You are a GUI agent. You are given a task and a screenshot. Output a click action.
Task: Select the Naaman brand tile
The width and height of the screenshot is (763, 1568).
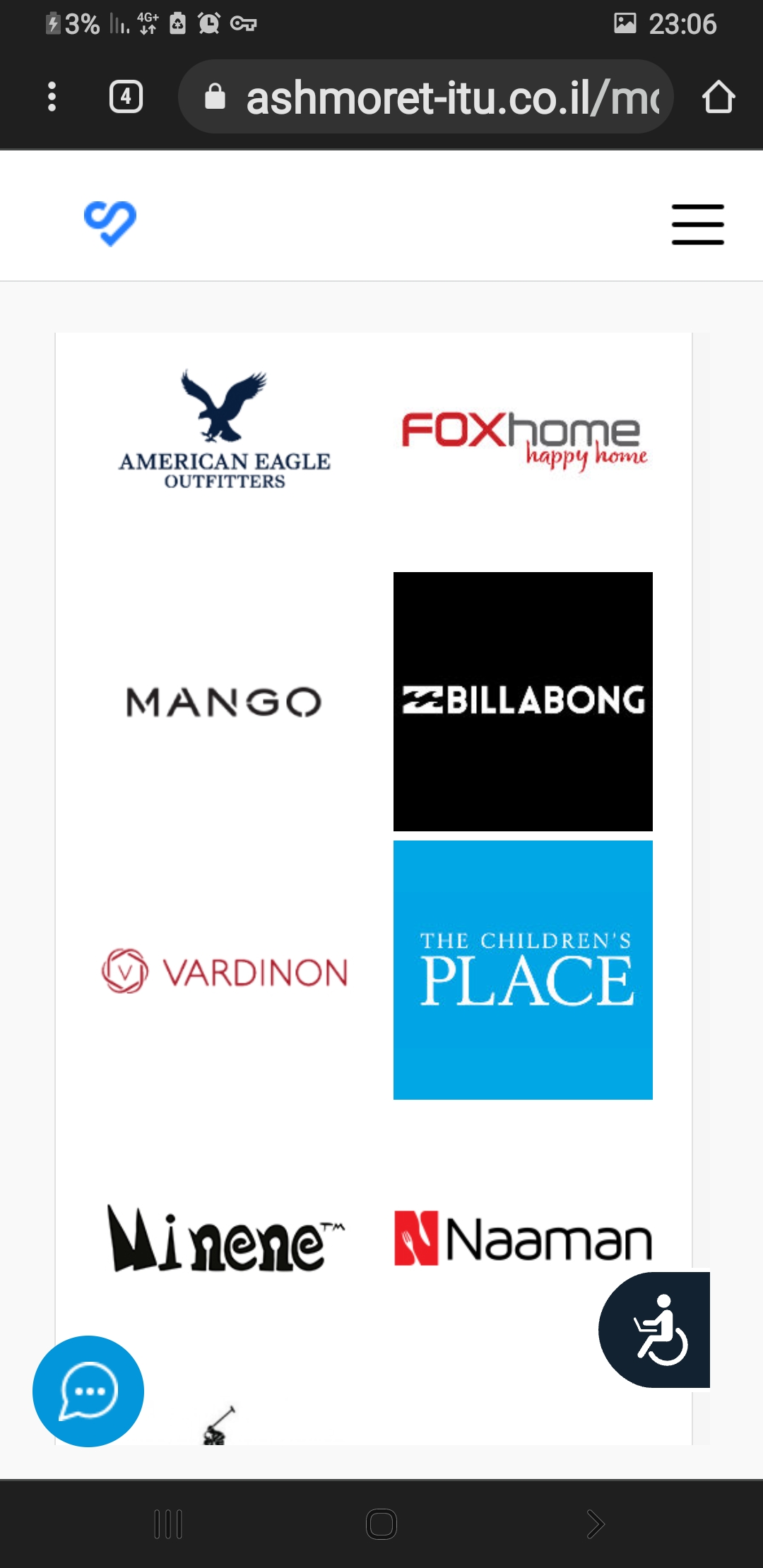coord(523,1240)
